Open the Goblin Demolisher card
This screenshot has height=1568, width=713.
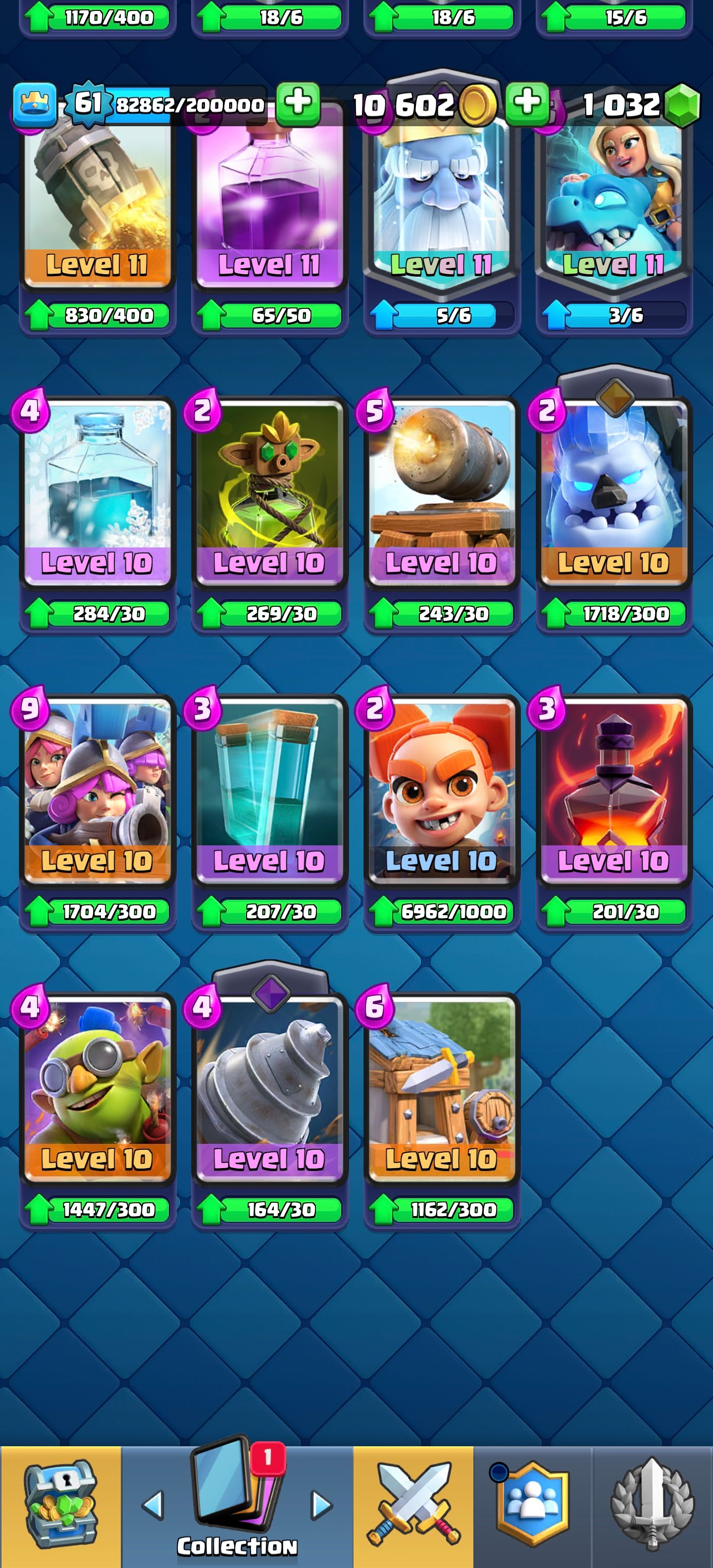point(98,1089)
